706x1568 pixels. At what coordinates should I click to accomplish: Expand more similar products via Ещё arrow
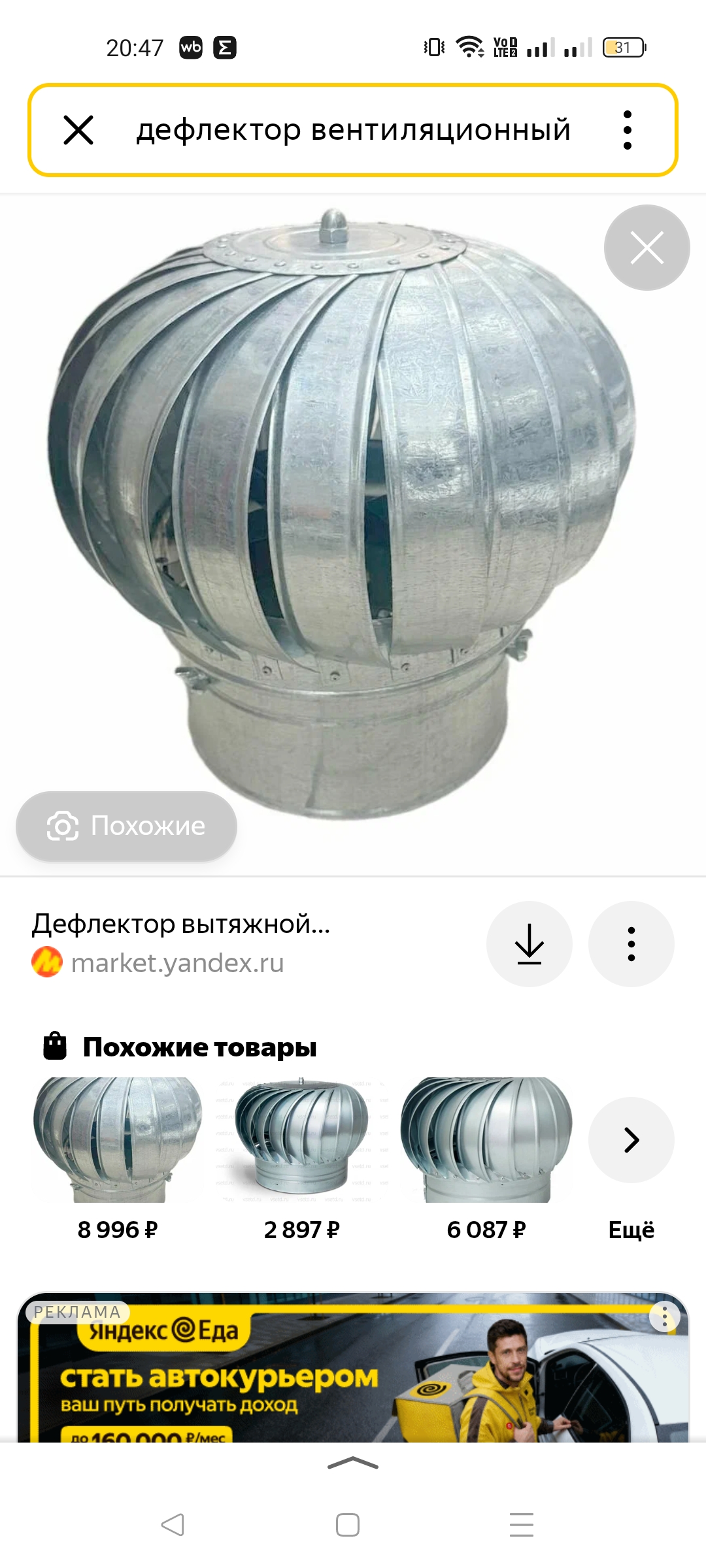coord(630,1140)
